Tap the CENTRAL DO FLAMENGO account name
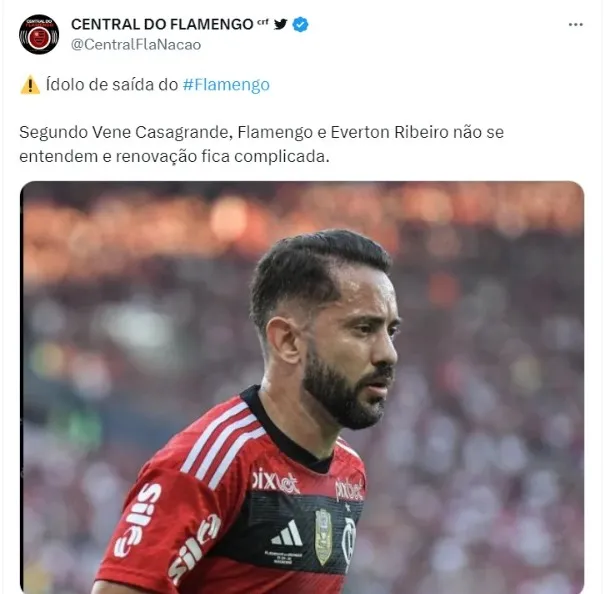The width and height of the screenshot is (607, 594). (162, 24)
